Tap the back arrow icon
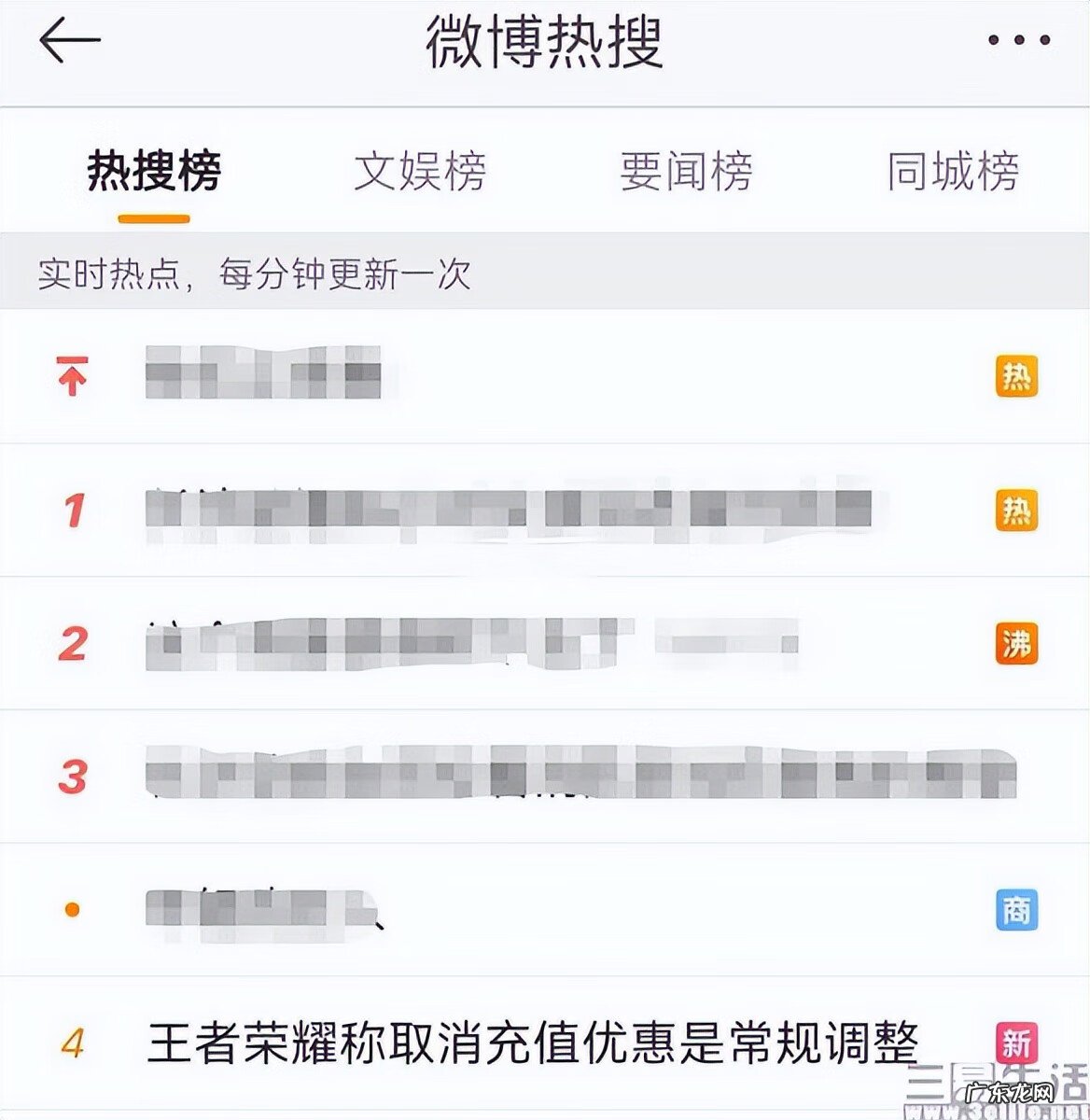The height and width of the screenshot is (1120, 1090). click(67, 41)
